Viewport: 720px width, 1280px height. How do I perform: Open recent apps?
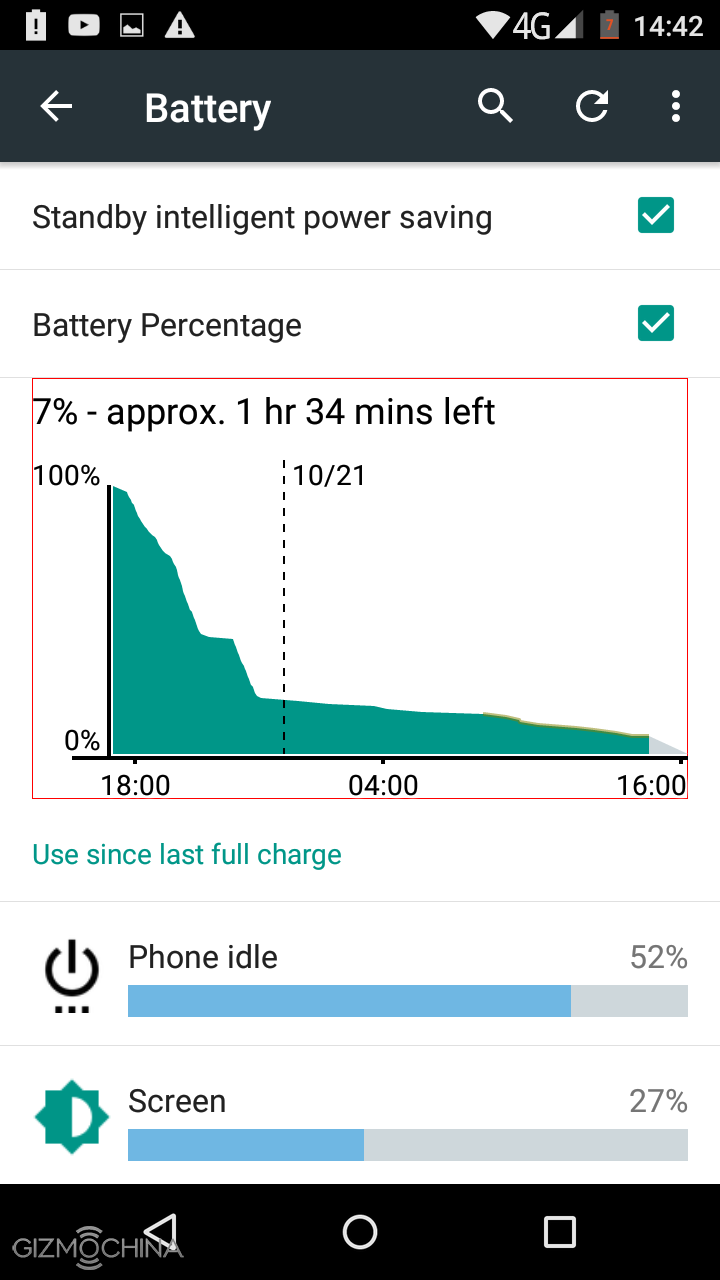click(x=560, y=1232)
